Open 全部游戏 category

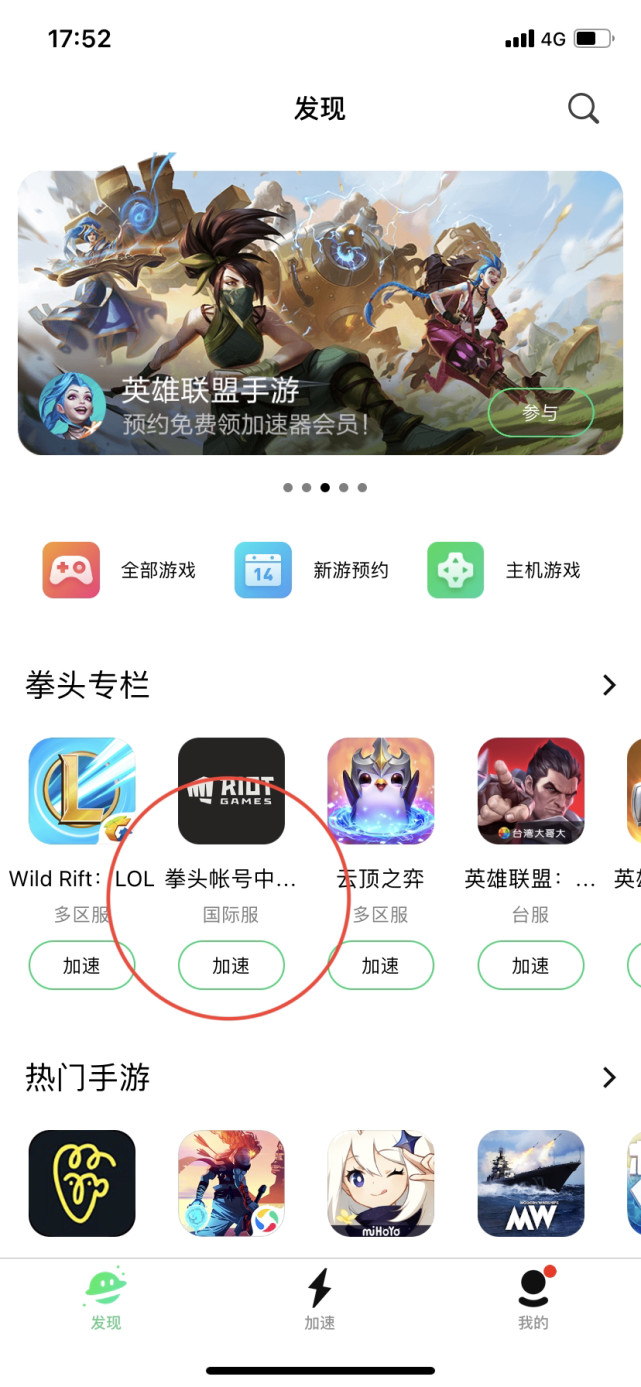(x=119, y=570)
